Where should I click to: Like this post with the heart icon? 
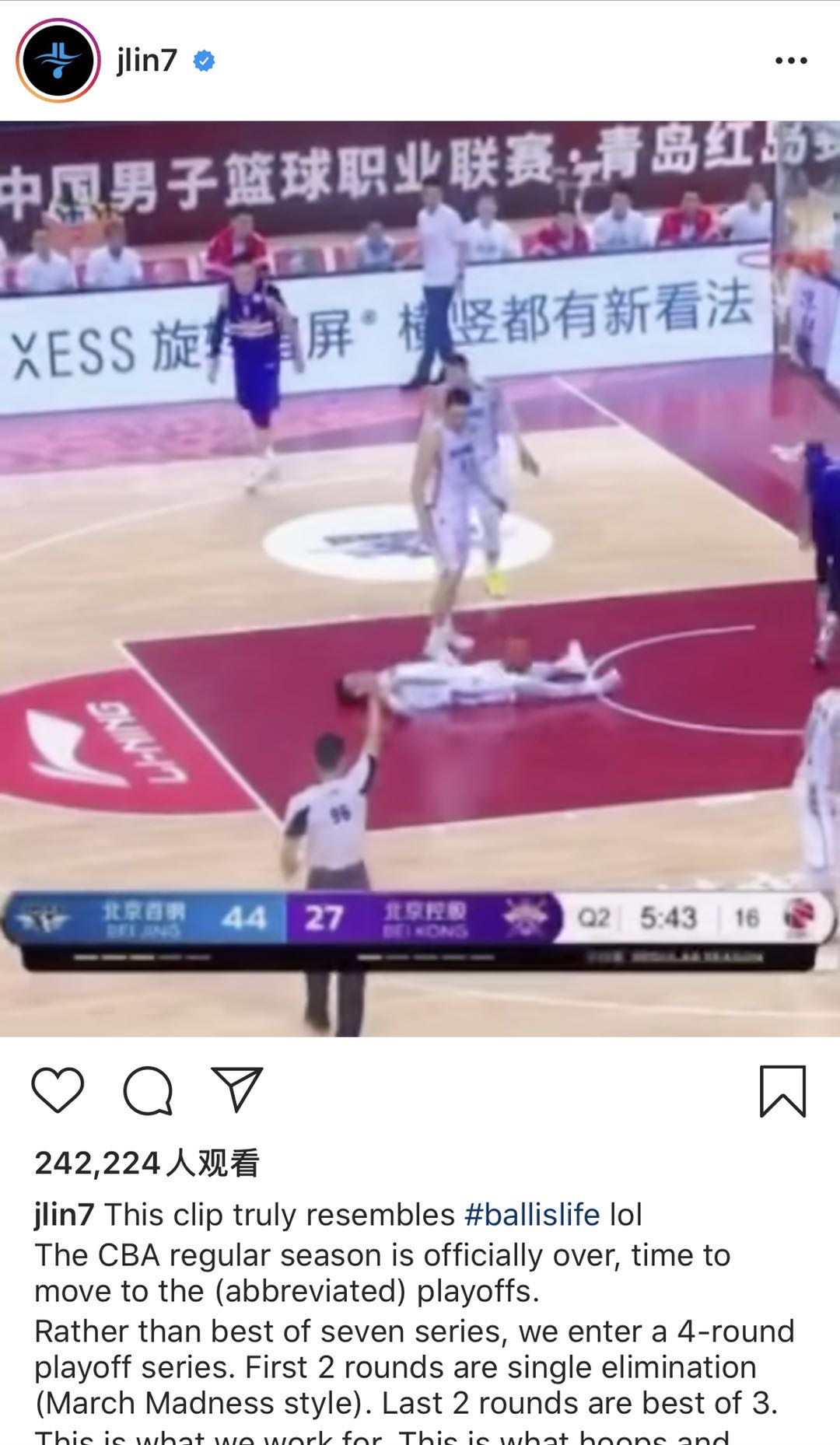click(x=58, y=1090)
